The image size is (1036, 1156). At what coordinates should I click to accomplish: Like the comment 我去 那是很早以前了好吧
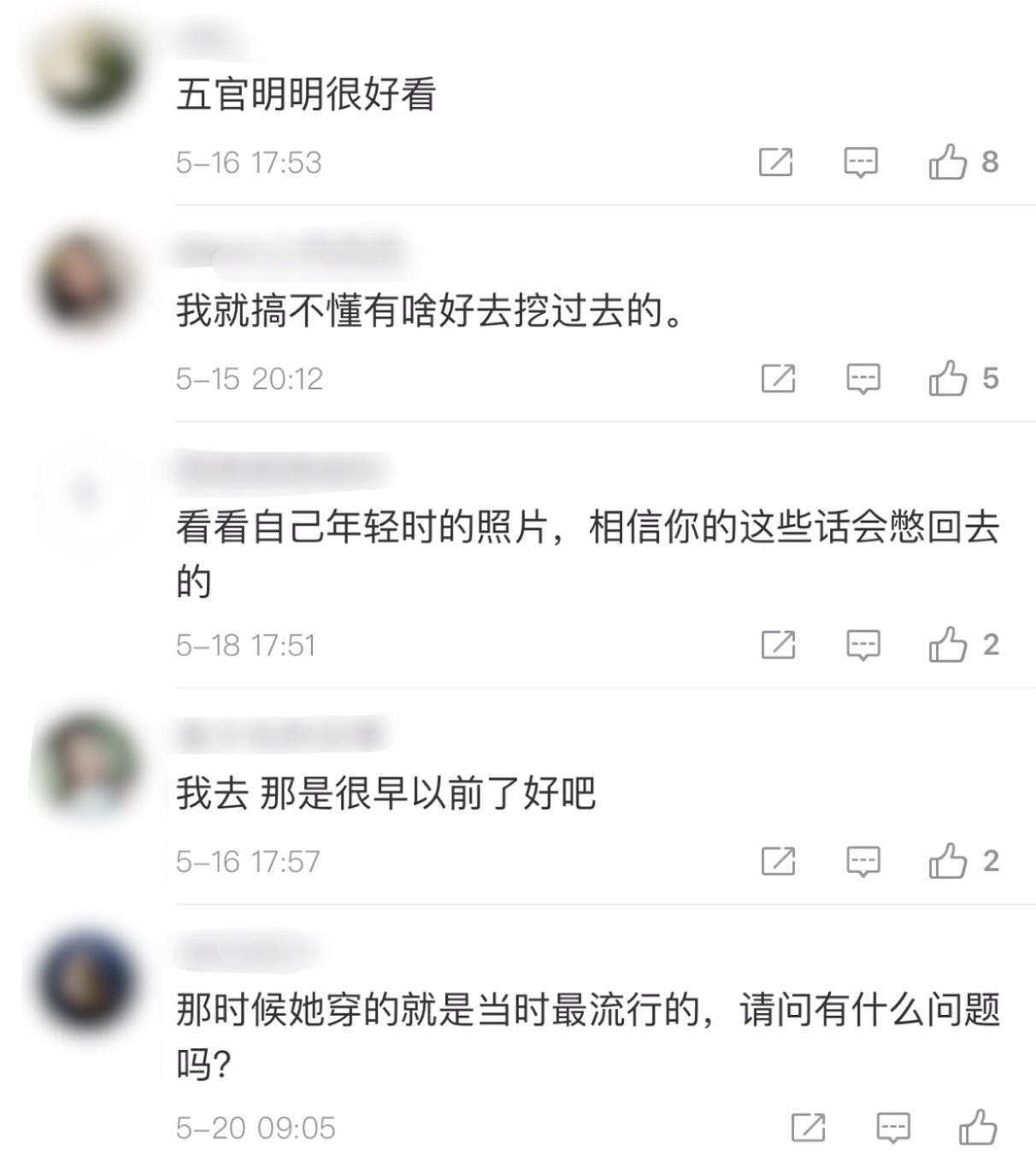(947, 861)
